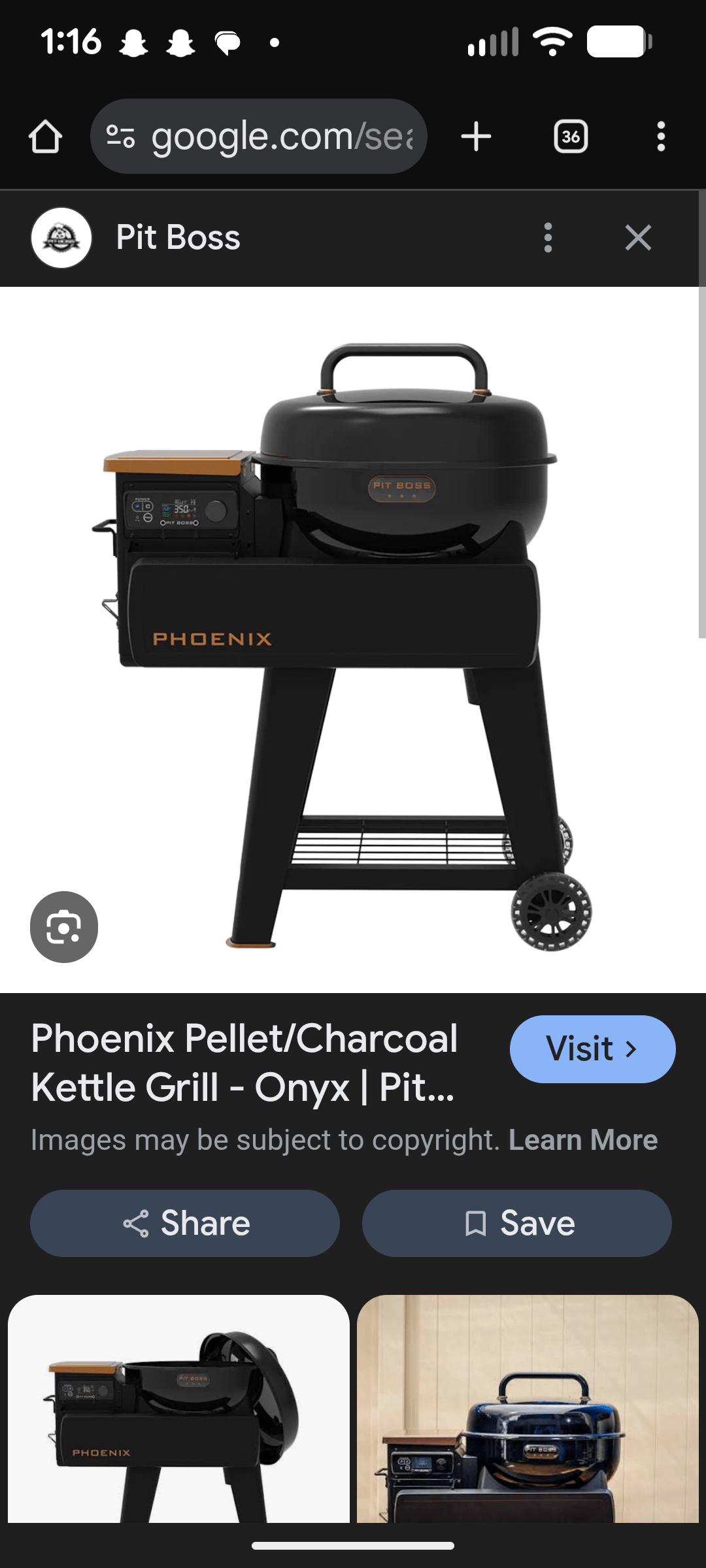The height and width of the screenshot is (1568, 706).
Task: Search this image with Google Lens
Action: pos(64,926)
